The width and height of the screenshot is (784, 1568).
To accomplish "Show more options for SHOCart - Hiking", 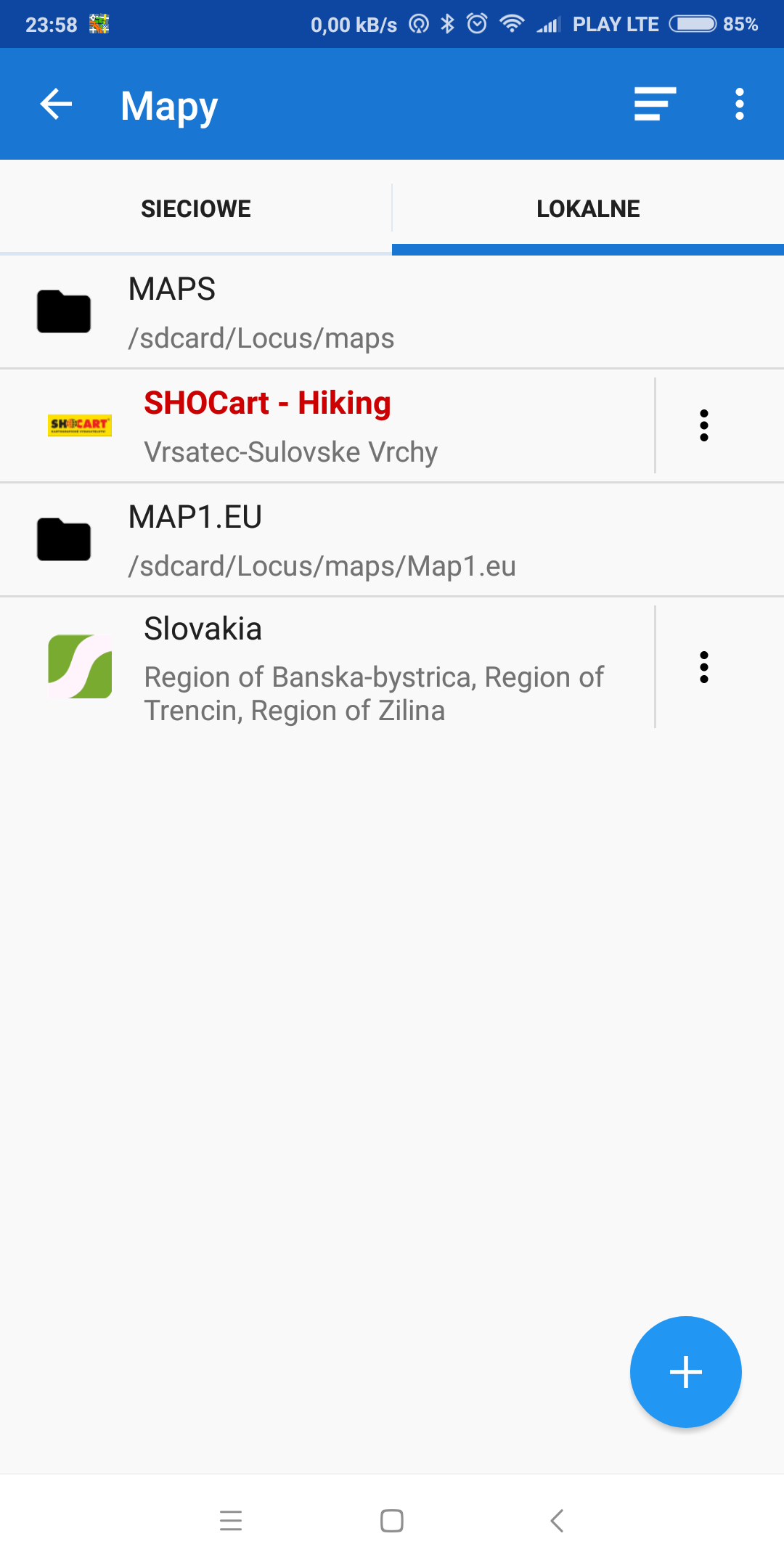I will coord(703,426).
